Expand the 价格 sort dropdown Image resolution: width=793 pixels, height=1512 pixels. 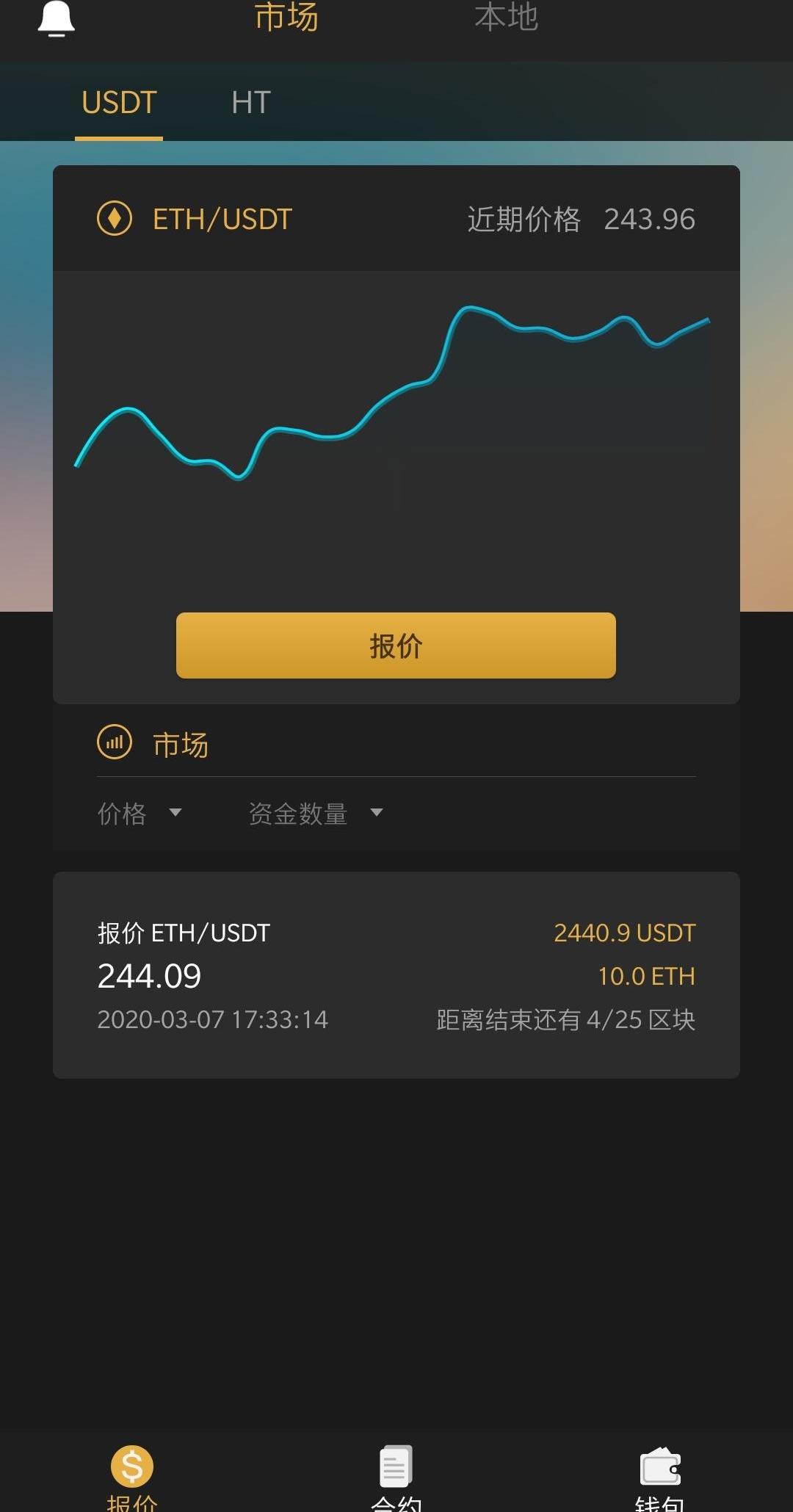pos(140,813)
